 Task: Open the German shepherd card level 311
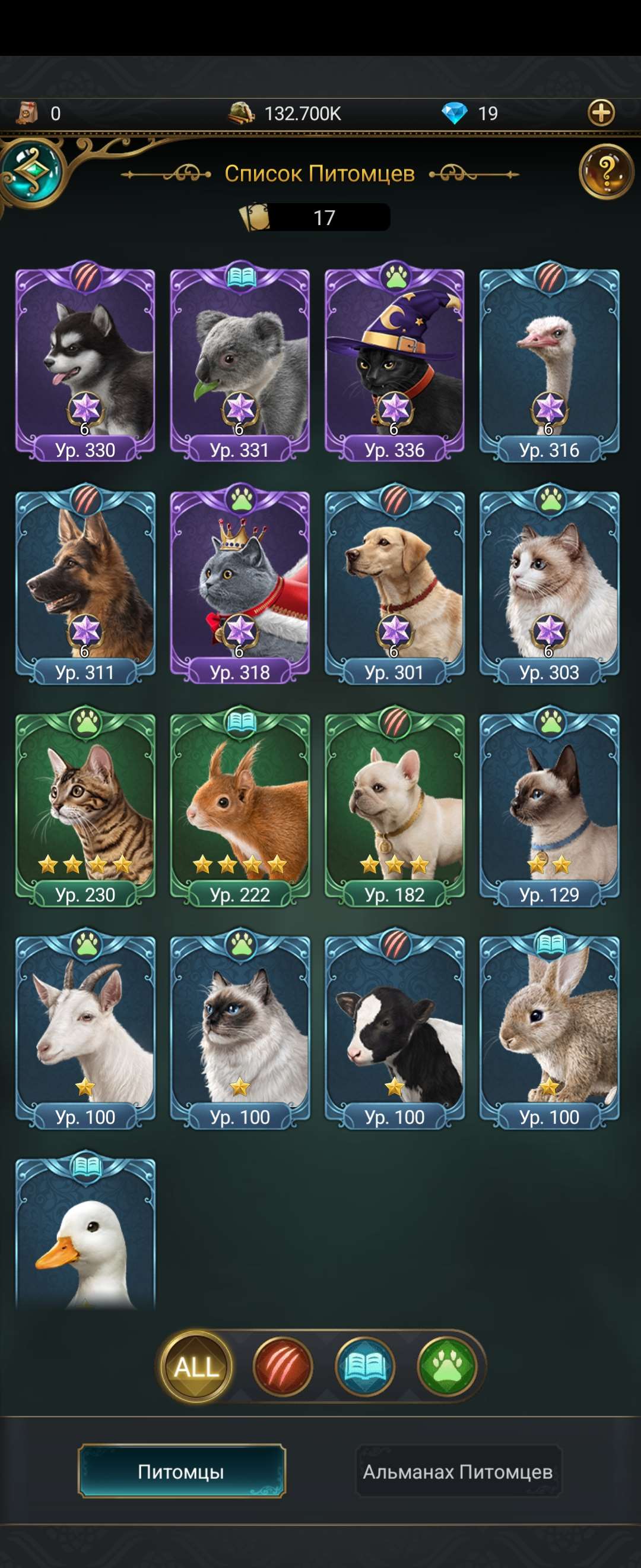coord(85,584)
